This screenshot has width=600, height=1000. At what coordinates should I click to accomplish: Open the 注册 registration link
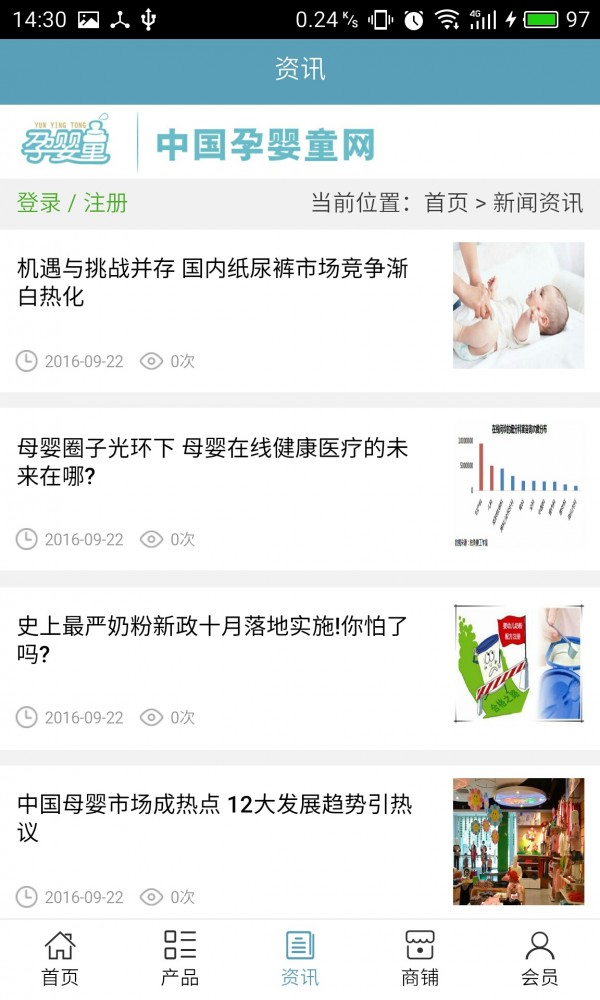coord(106,203)
